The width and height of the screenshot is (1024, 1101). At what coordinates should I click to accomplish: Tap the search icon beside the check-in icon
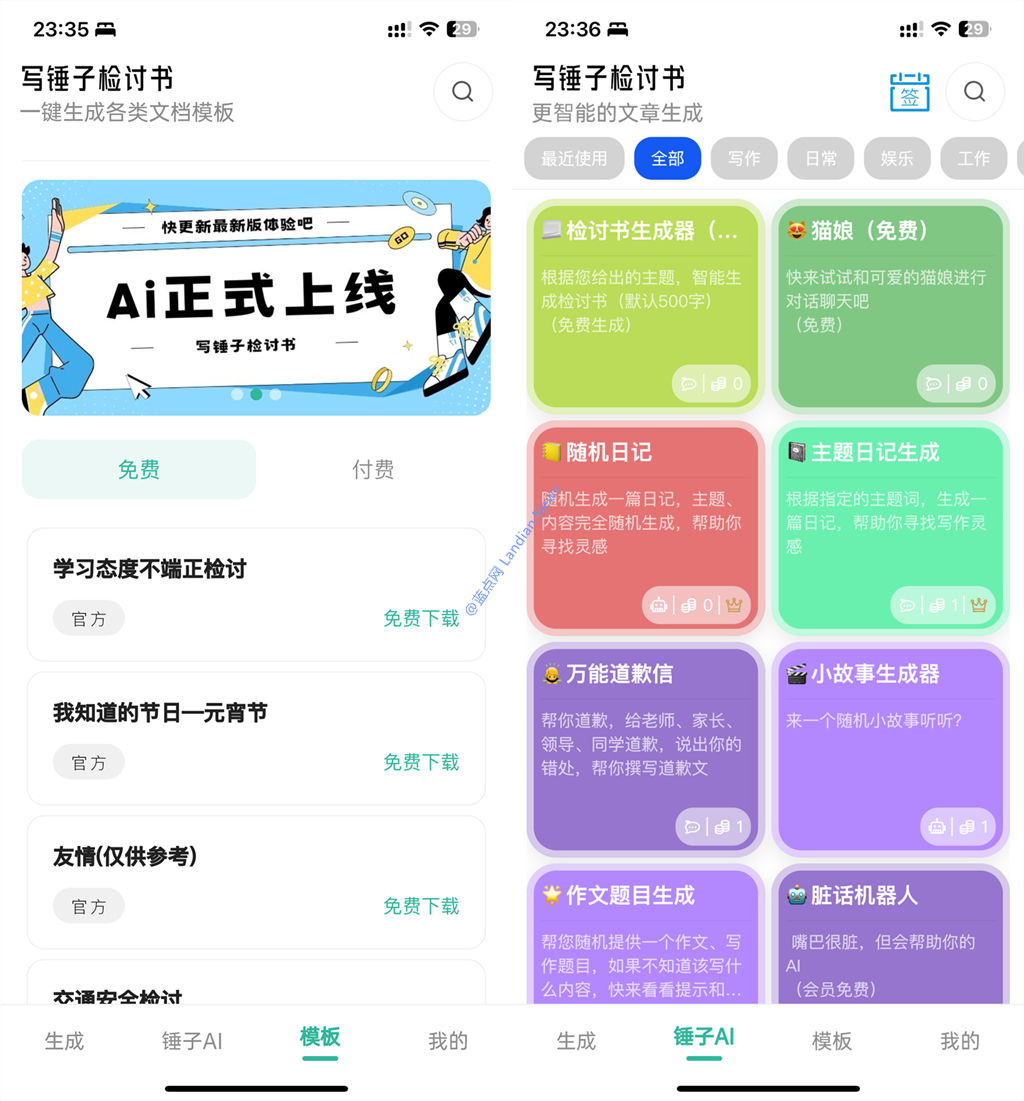point(974,92)
